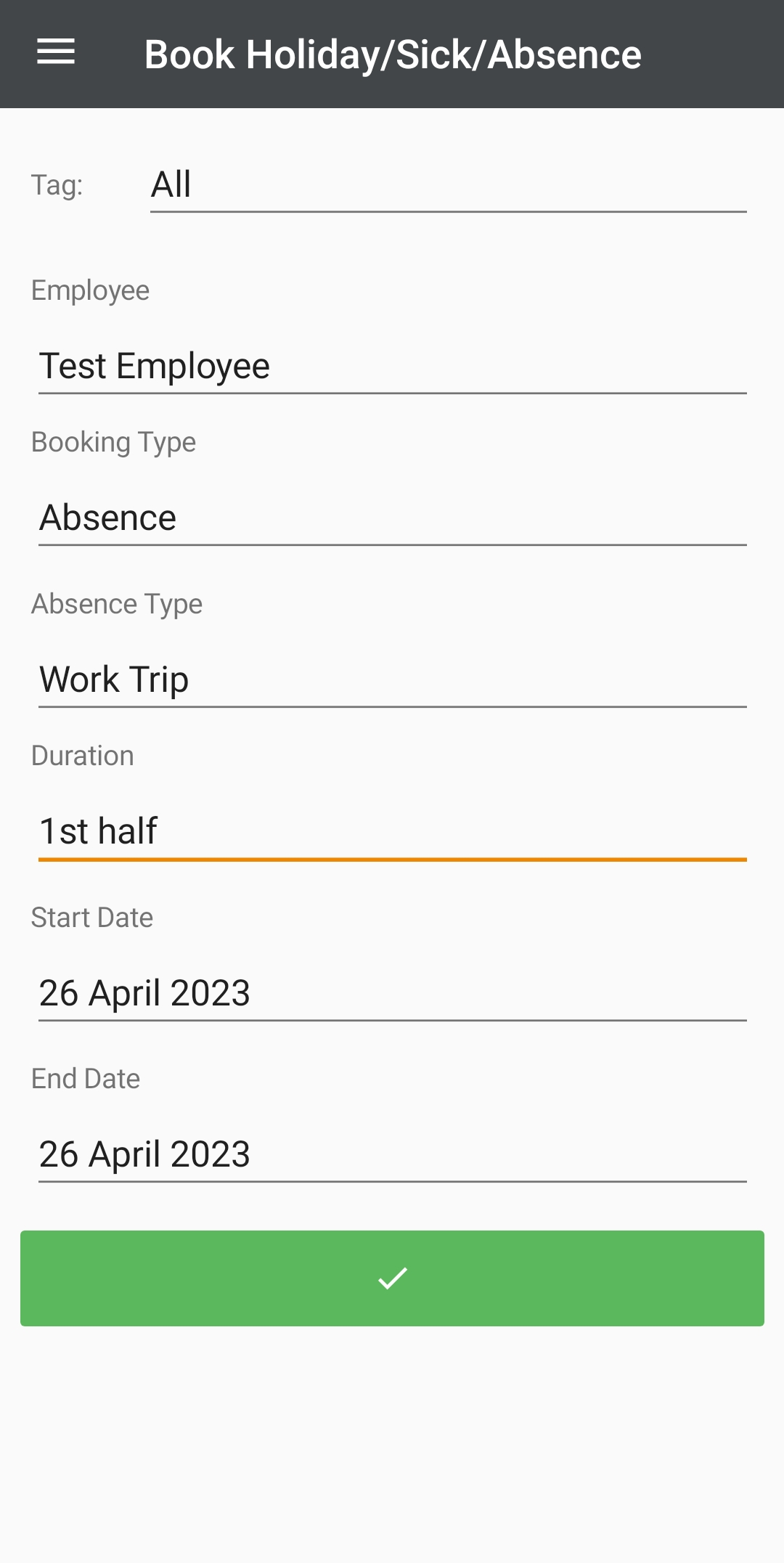Change Booking Type from Absence
784x1563 pixels.
point(392,518)
